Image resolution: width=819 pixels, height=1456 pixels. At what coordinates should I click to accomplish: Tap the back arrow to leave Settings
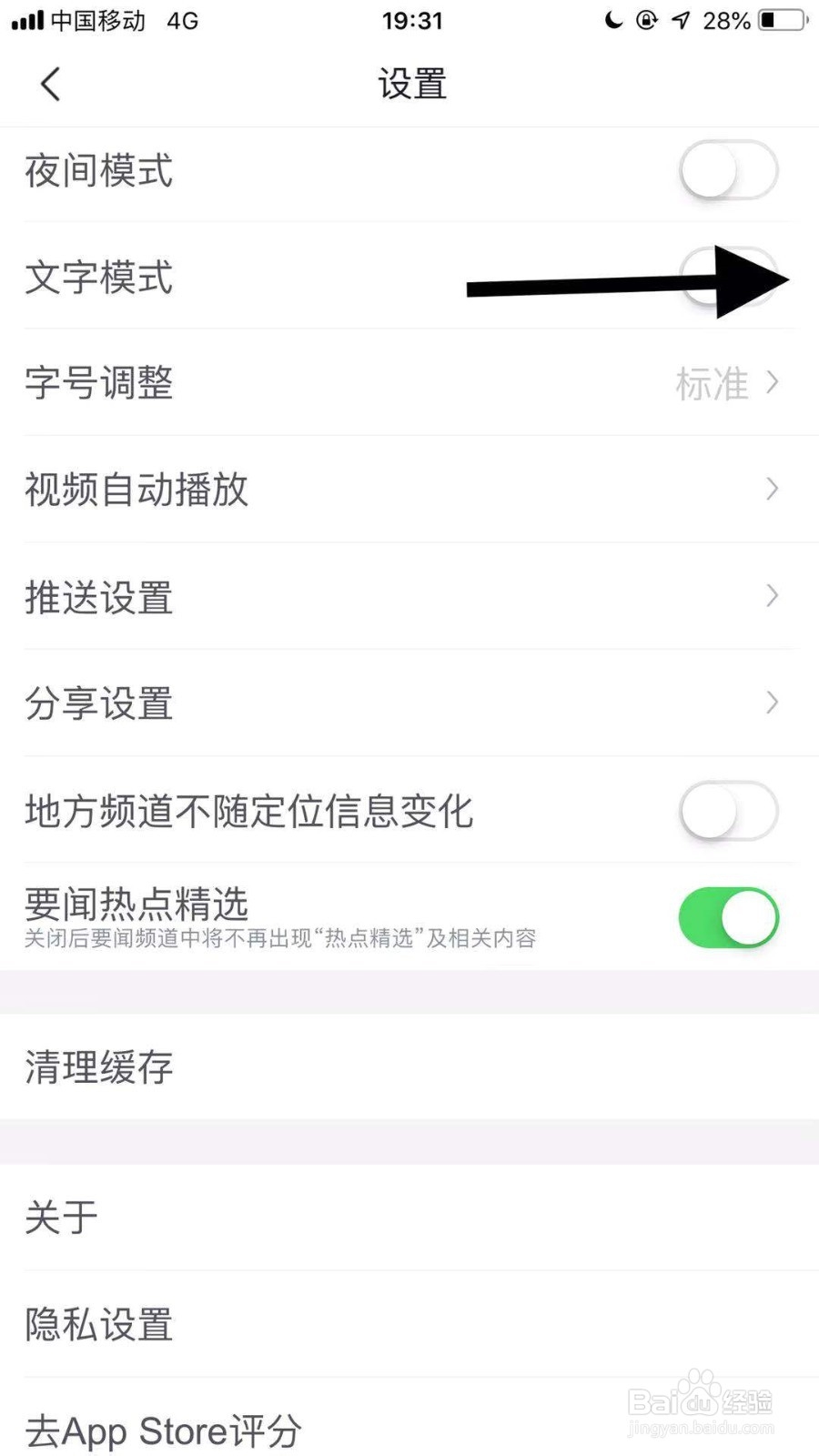pos(50,83)
